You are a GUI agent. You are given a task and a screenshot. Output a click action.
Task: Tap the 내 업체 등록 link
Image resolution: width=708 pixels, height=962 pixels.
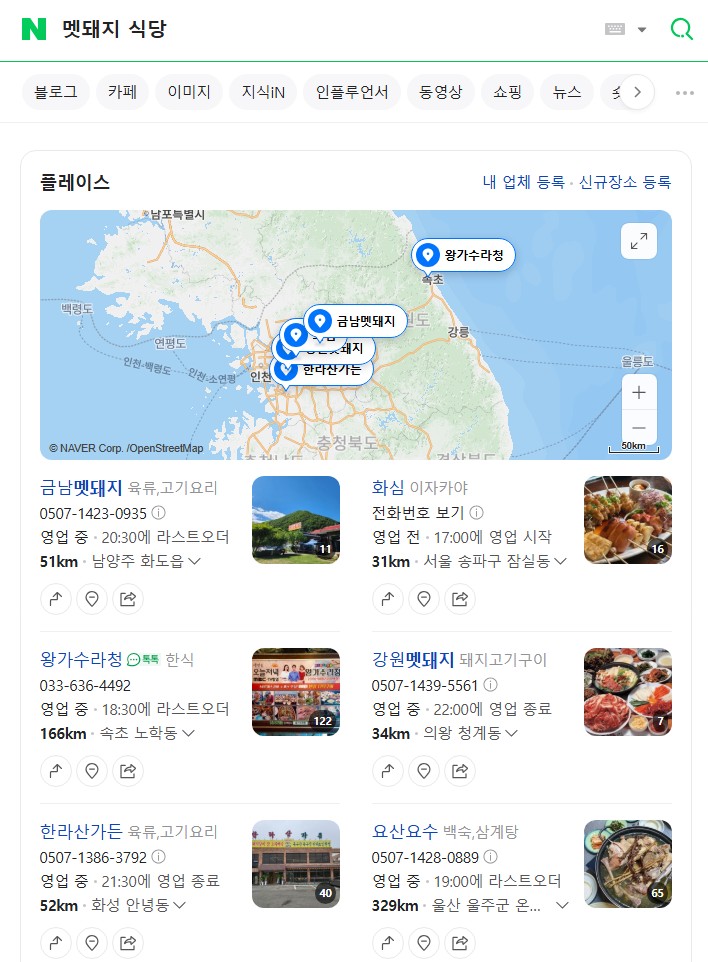(x=523, y=182)
